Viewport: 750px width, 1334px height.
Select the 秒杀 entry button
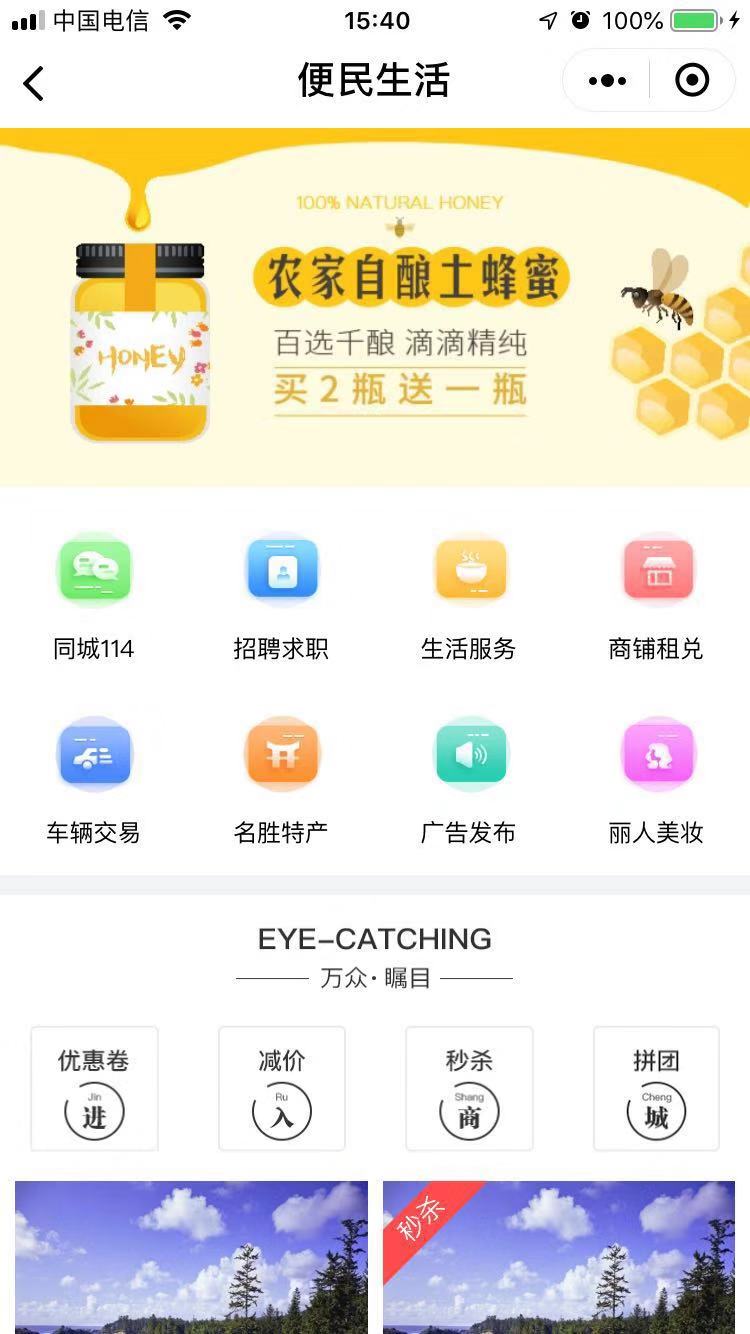click(x=469, y=1088)
